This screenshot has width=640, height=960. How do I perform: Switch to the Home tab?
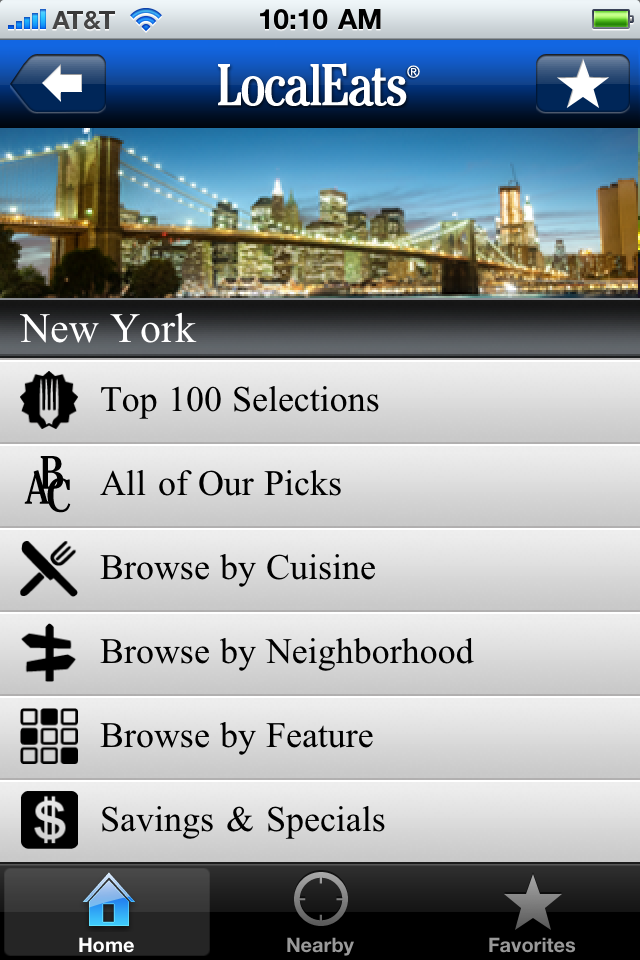[107, 912]
